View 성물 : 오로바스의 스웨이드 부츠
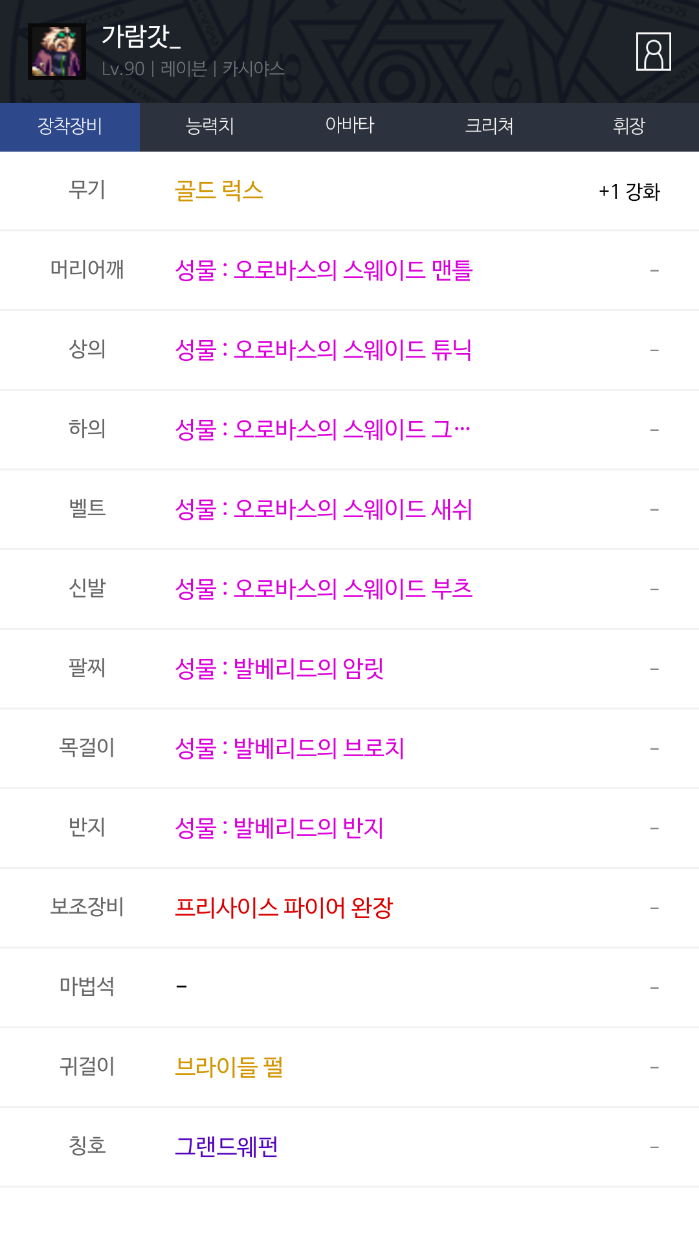This screenshot has width=699, height=1244. coord(323,589)
